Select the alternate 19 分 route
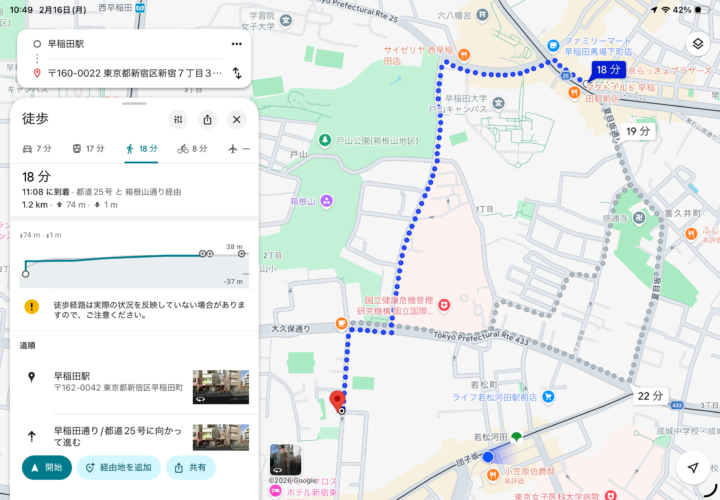This screenshot has height=500, width=720. click(637, 131)
